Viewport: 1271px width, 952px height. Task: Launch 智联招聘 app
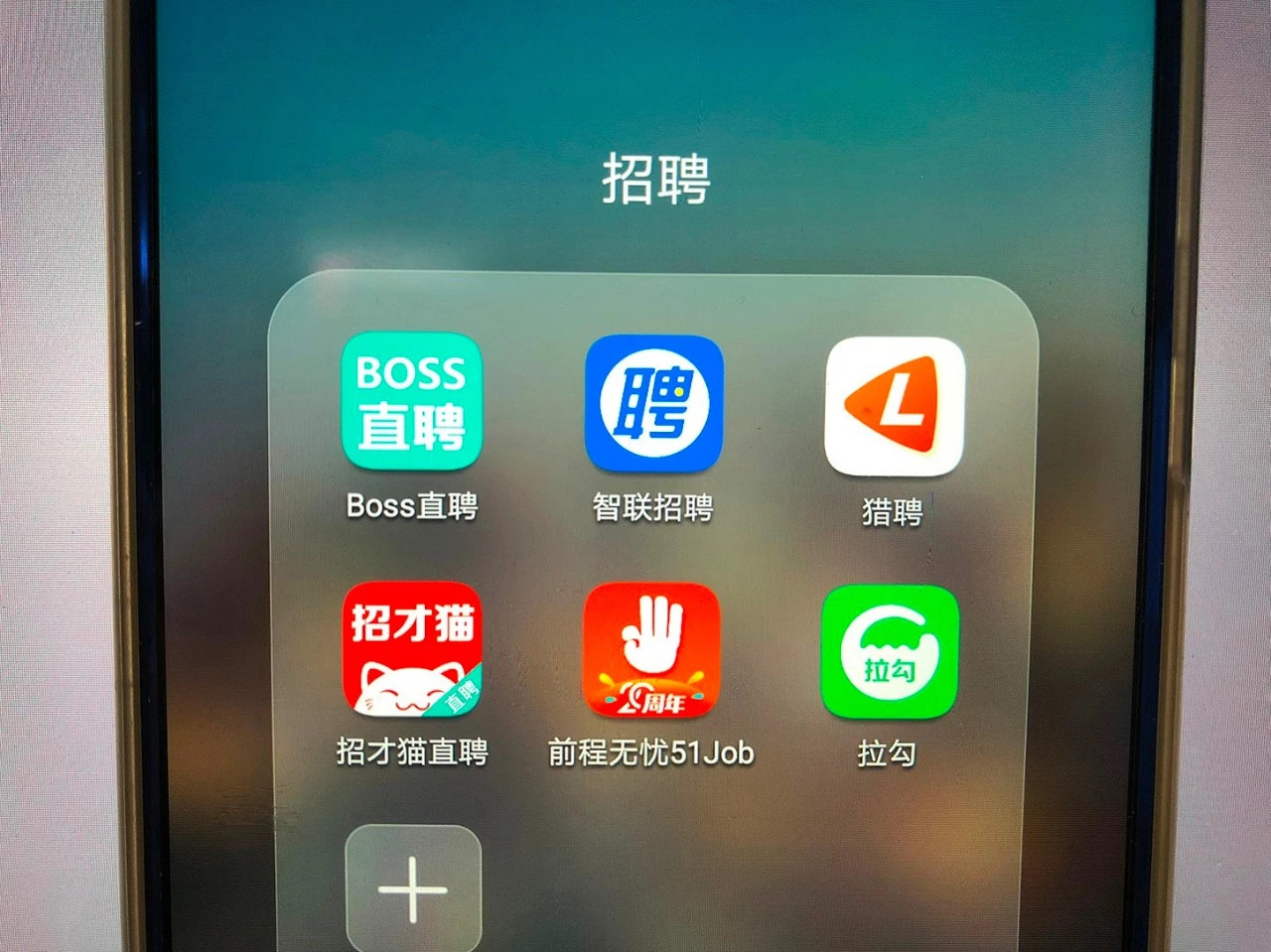[653, 404]
